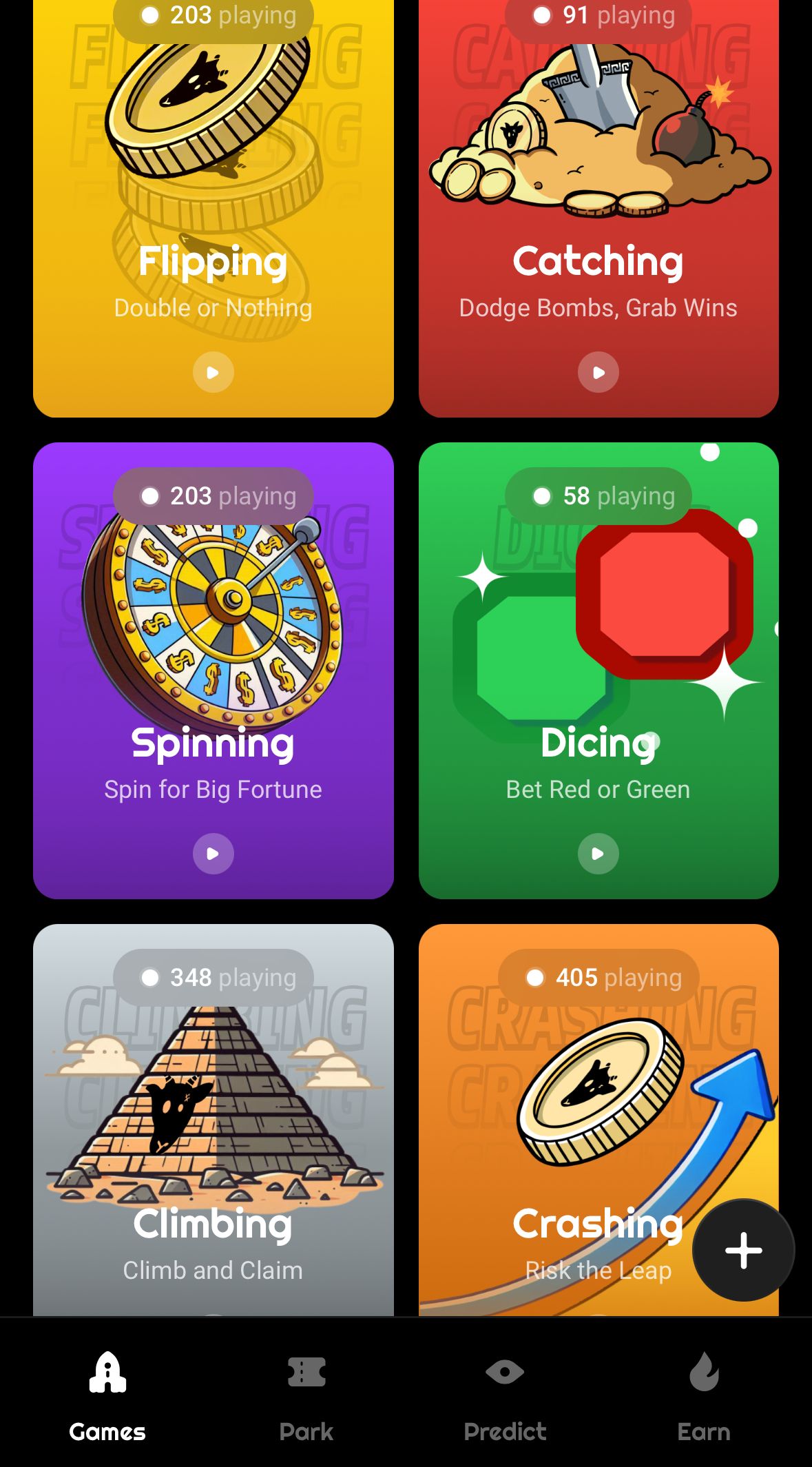
Task: Open the Earn flame icon
Action: [703, 1371]
